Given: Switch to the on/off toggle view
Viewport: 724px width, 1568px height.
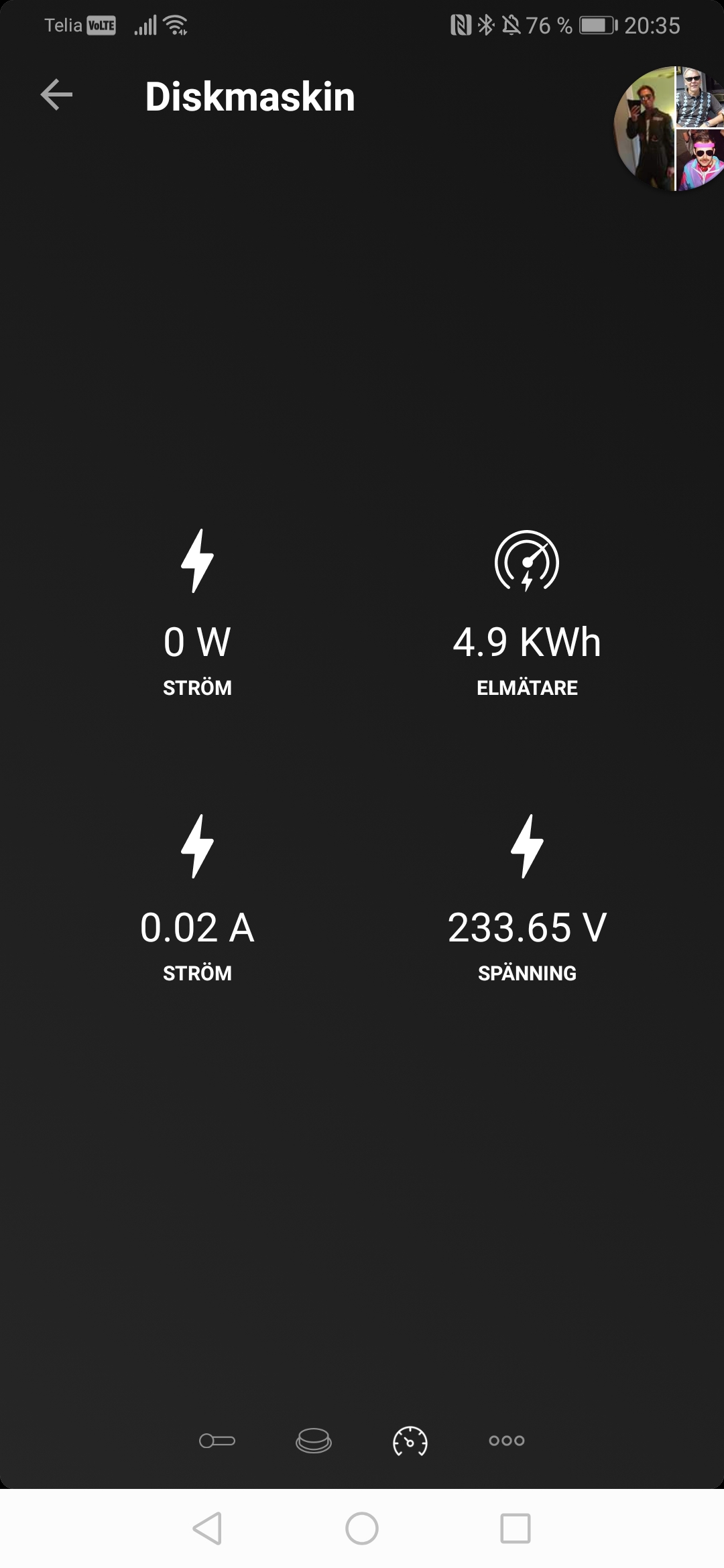Looking at the screenshot, I should [x=217, y=1440].
